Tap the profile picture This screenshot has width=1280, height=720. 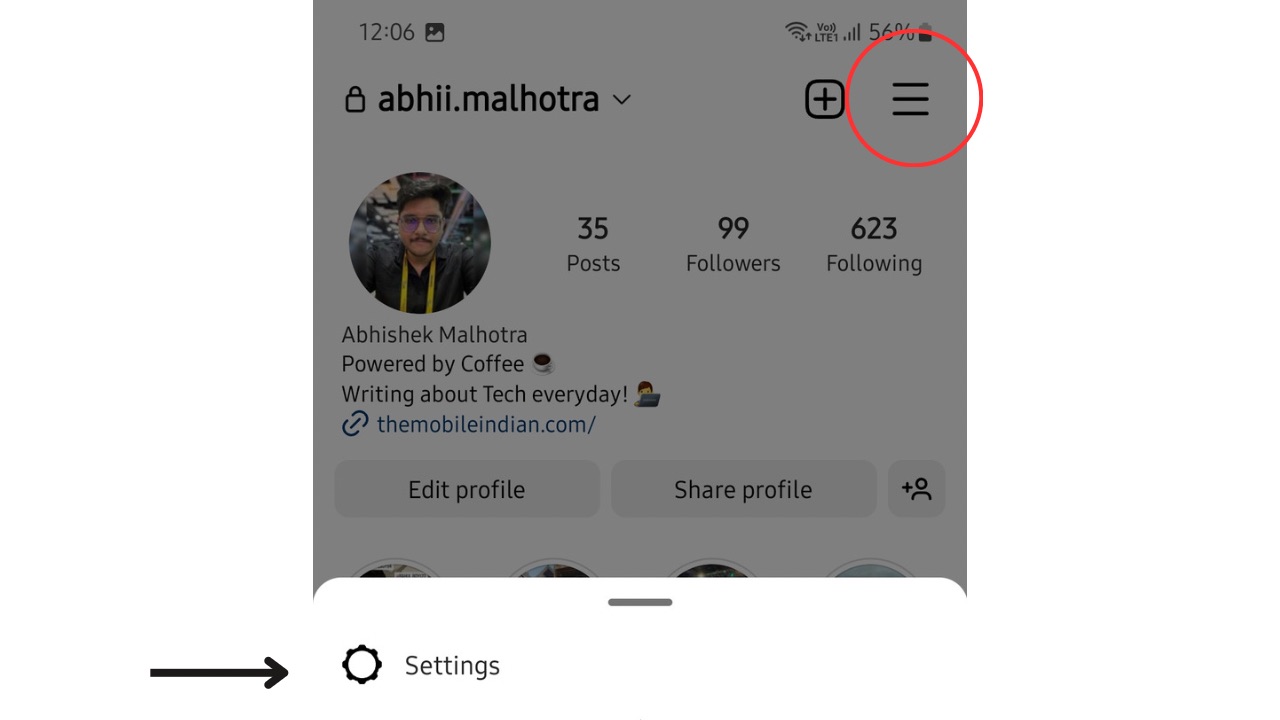click(x=420, y=243)
